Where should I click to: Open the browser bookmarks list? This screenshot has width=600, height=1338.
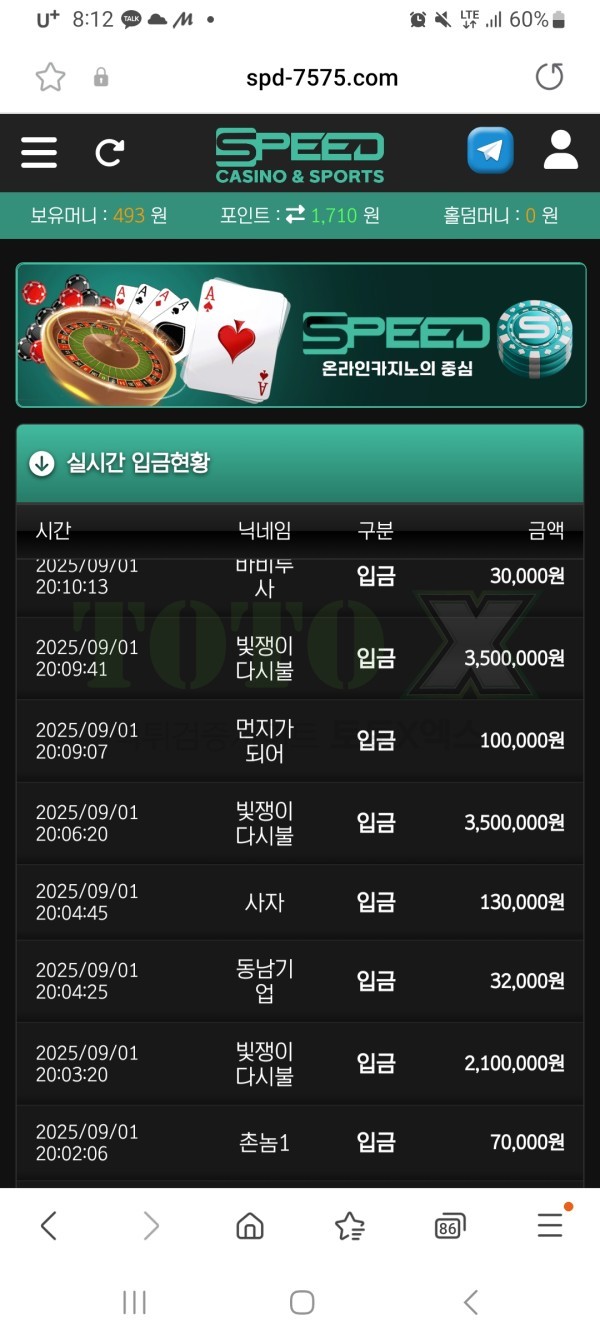[349, 1225]
